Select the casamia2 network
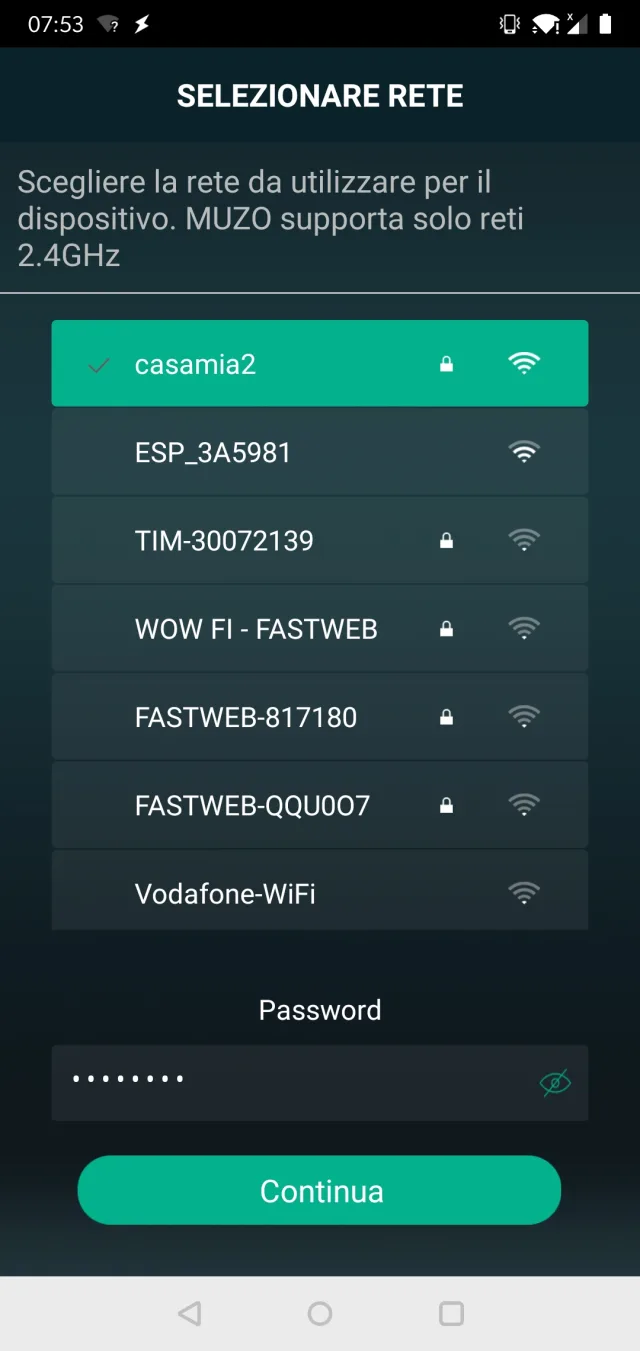640x1351 pixels. (x=319, y=364)
